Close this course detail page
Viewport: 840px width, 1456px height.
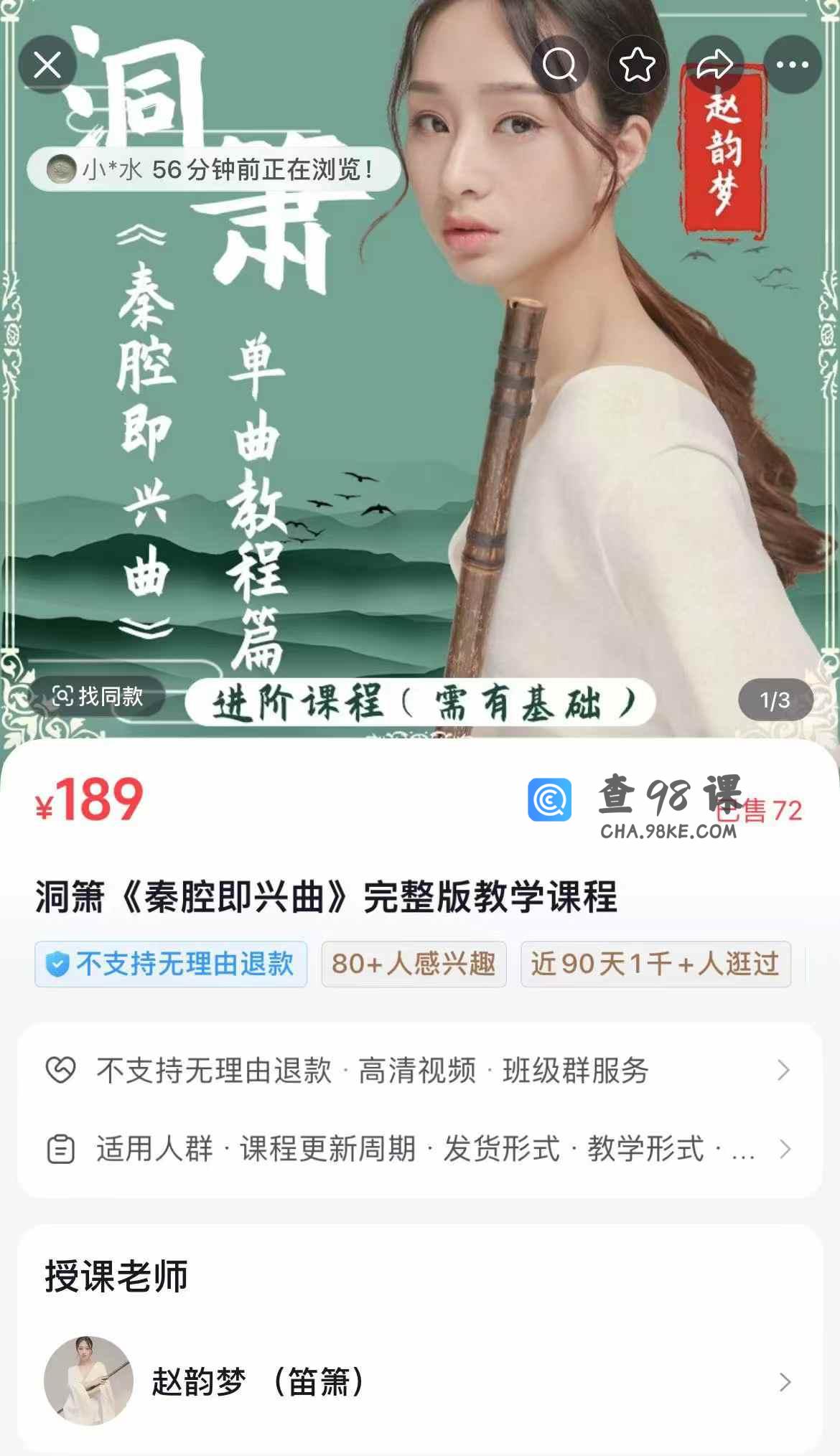tap(47, 65)
